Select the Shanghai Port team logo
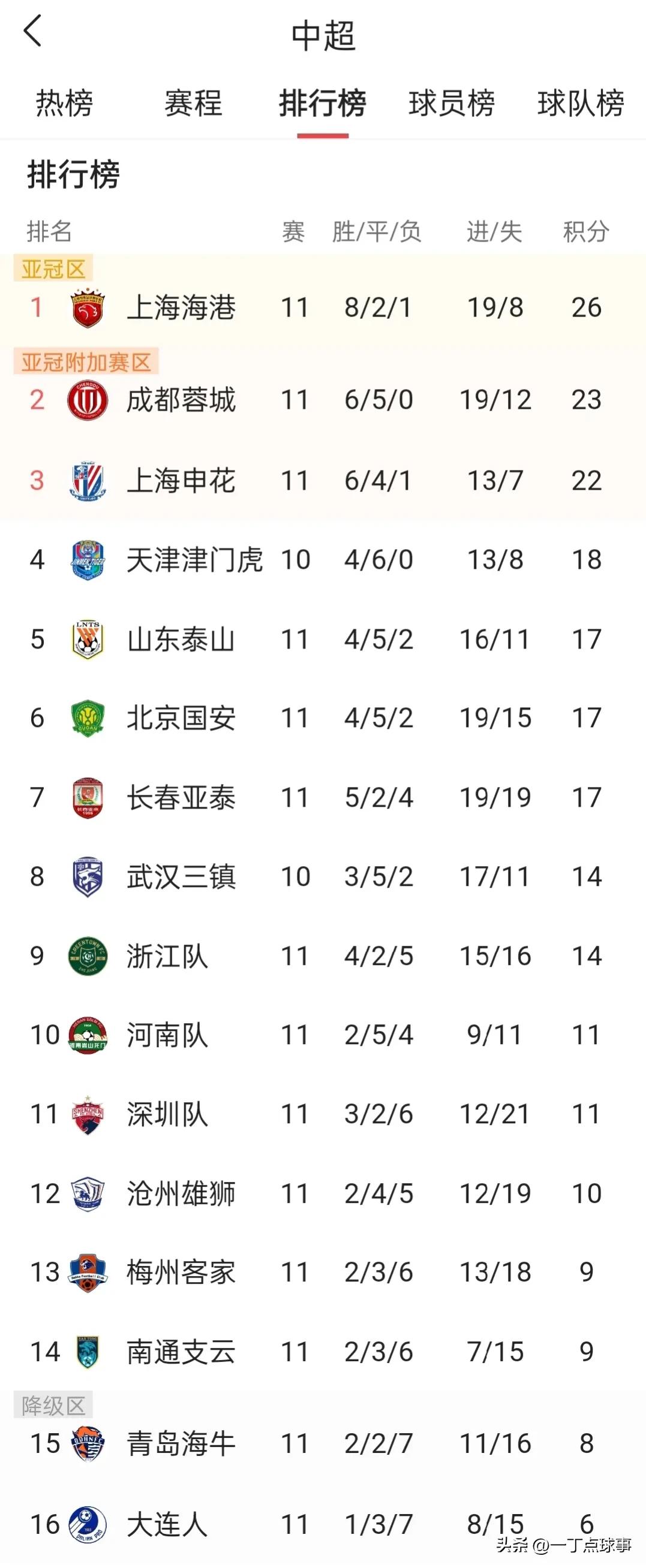 pyautogui.click(x=86, y=308)
